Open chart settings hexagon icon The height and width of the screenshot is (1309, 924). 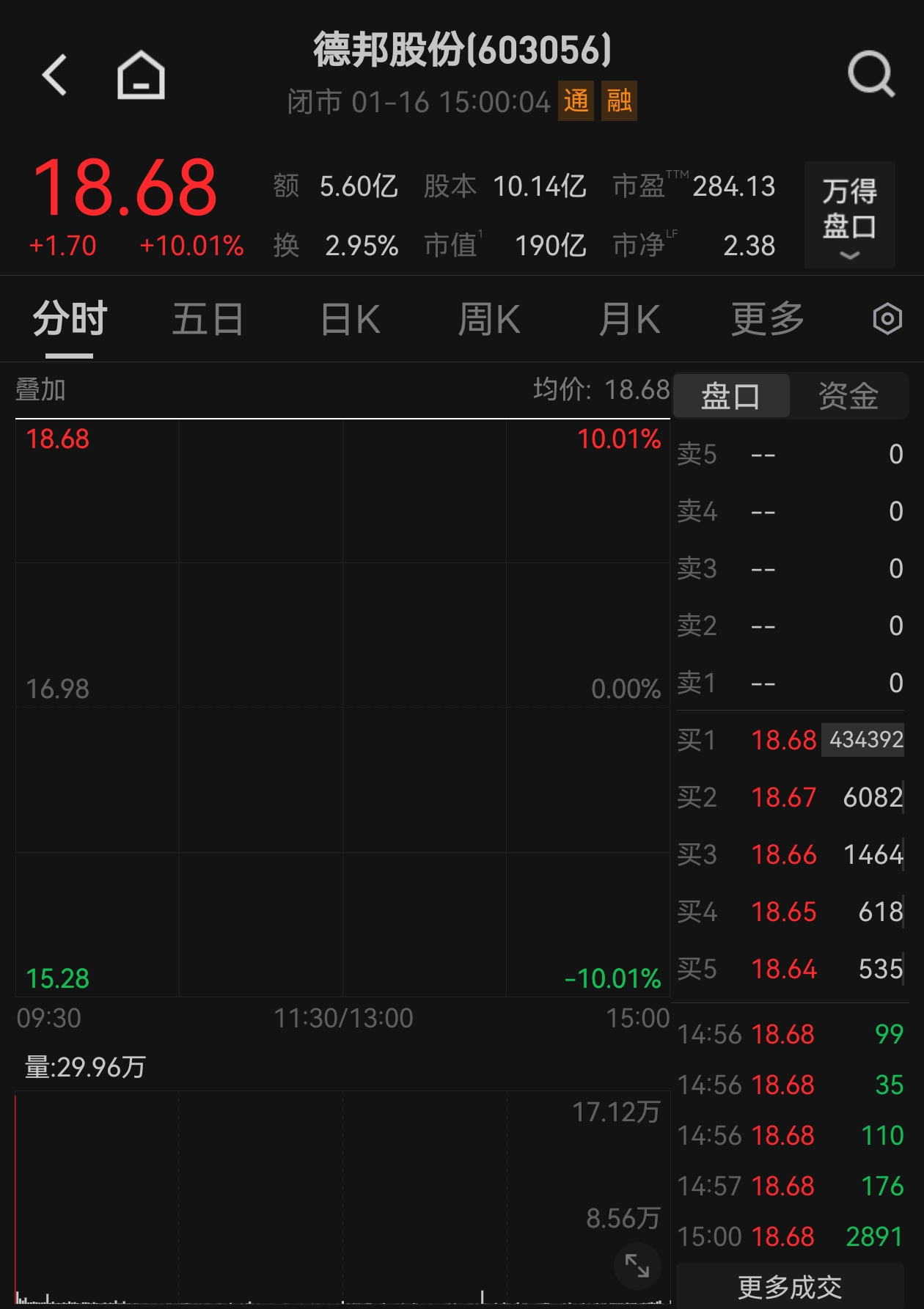[x=887, y=320]
